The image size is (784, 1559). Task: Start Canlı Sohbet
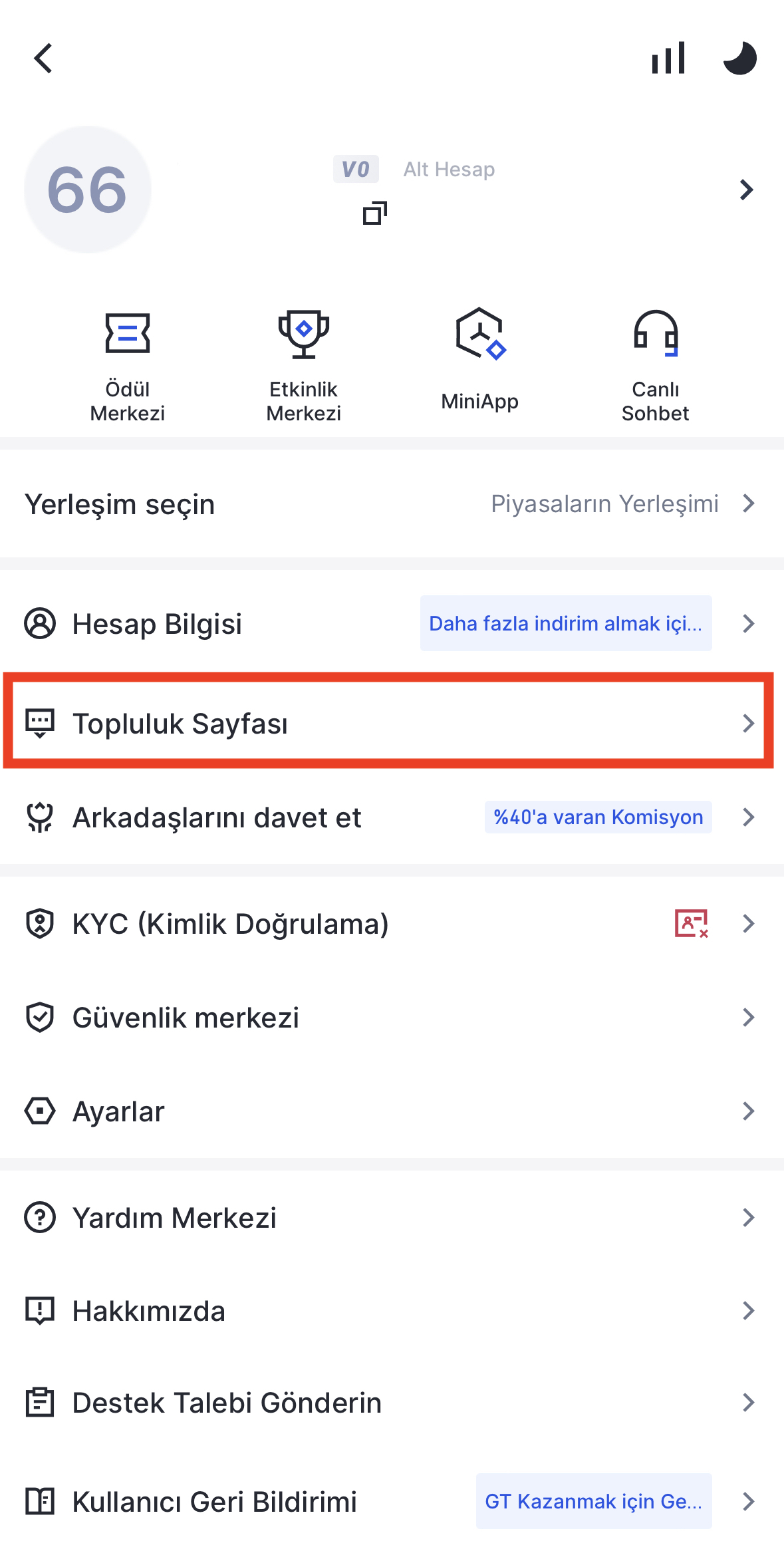(x=655, y=364)
